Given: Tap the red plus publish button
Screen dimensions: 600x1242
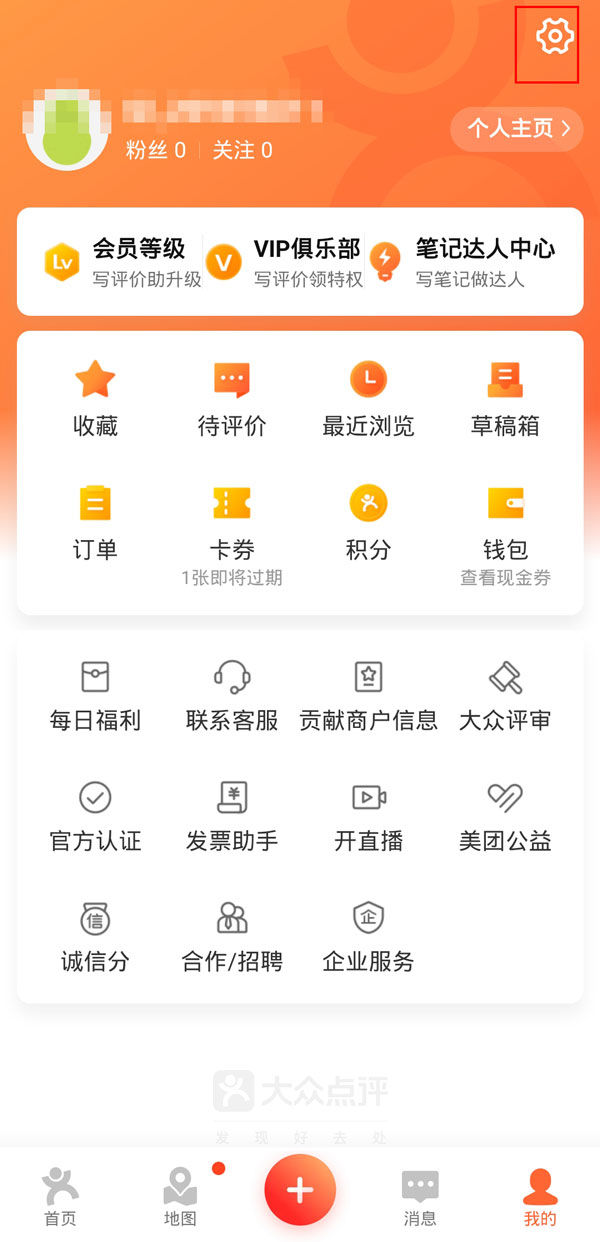Looking at the screenshot, I should click(300, 1189).
